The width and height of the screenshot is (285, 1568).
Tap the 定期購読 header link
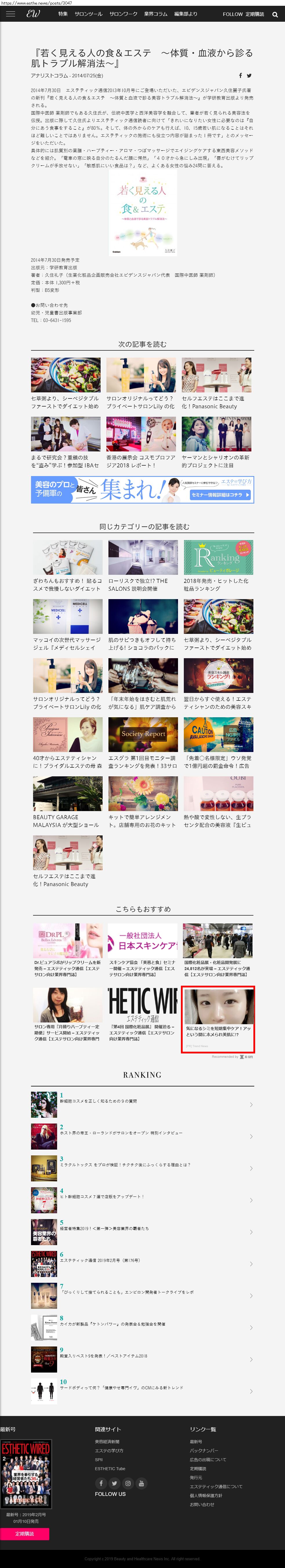click(255, 14)
